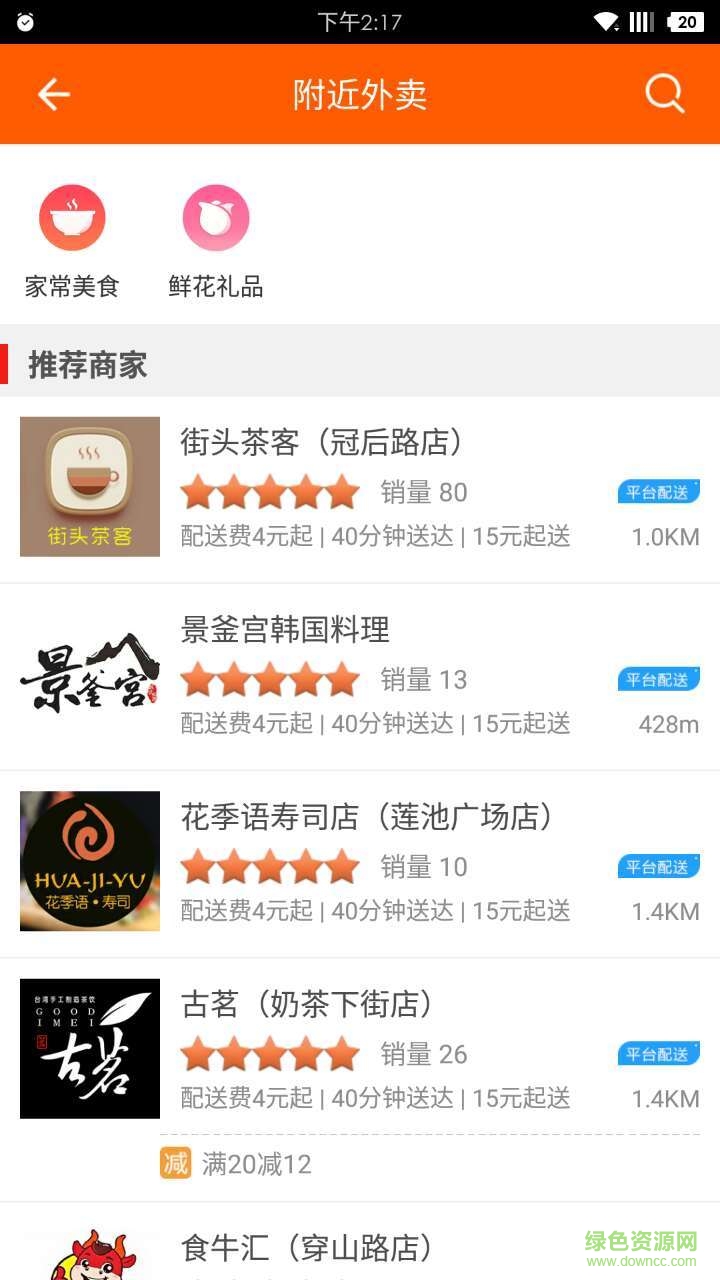Tap the 古茗（奶茶下街店）shop name
Viewport: 720px width, 1280px height.
tap(302, 1005)
